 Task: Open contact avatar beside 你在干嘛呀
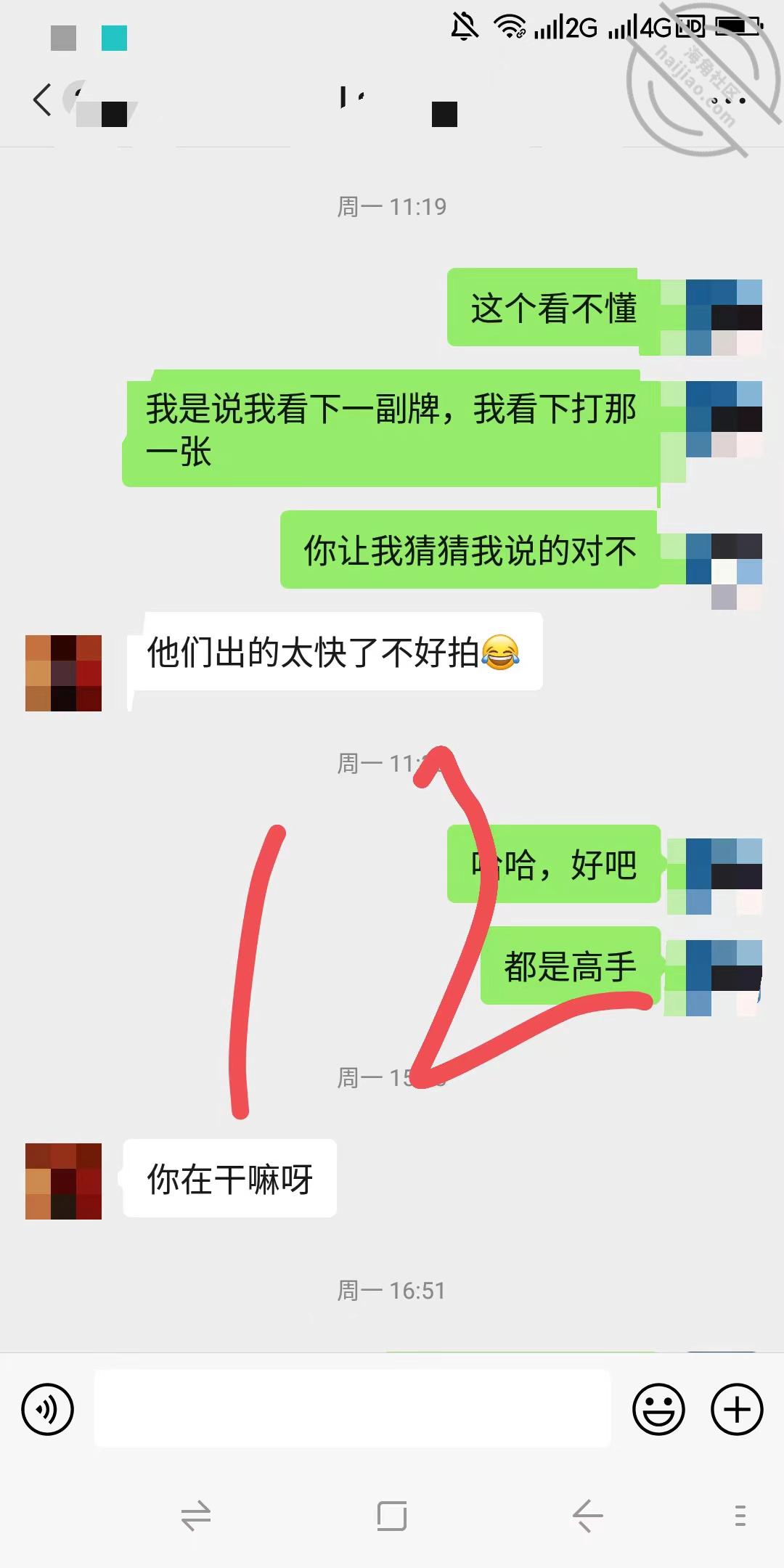(x=63, y=1181)
